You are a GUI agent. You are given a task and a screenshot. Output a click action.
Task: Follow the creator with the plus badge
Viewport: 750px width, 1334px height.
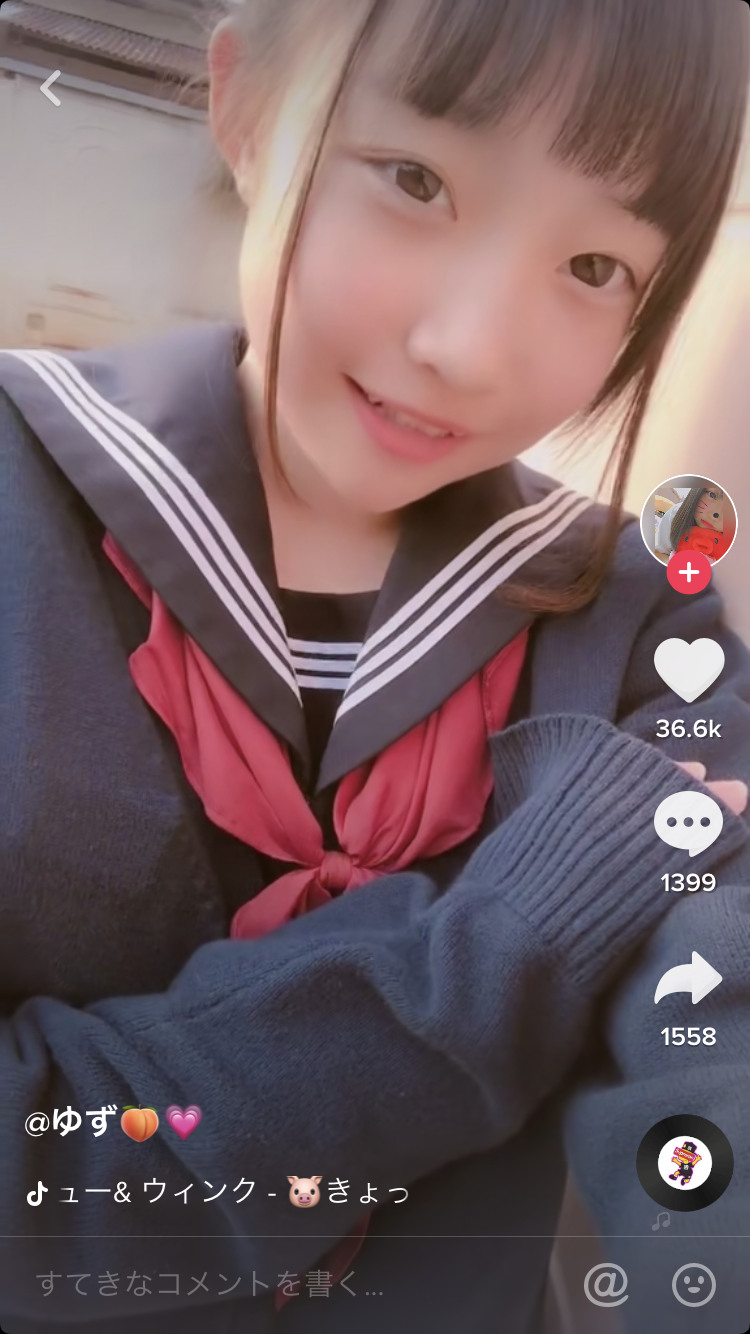coord(689,574)
